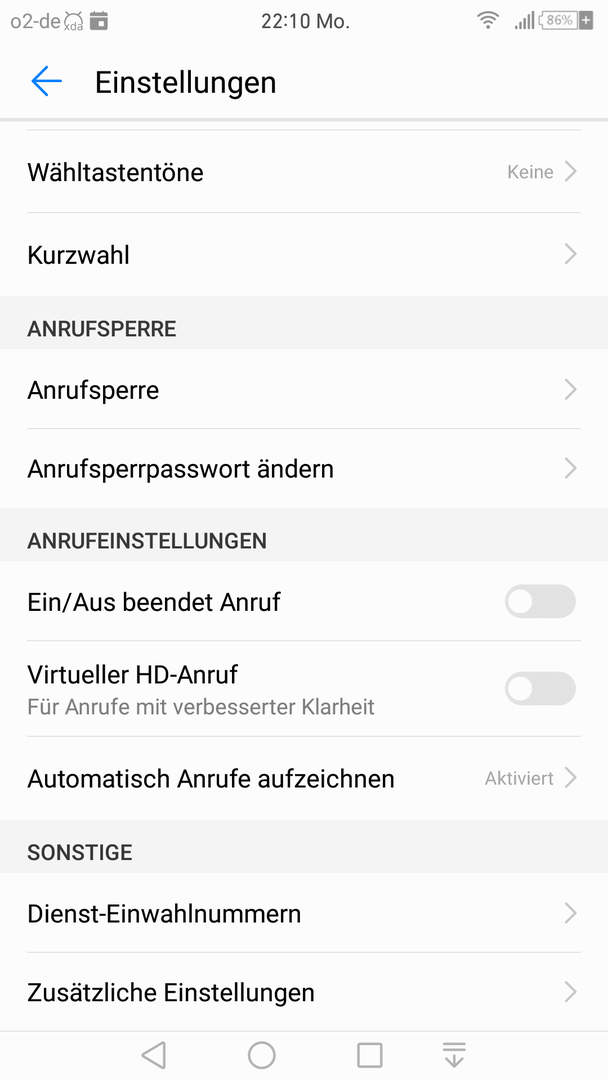Open Anrufsperrpasswort ändern
This screenshot has height=1080, width=608.
304,469
